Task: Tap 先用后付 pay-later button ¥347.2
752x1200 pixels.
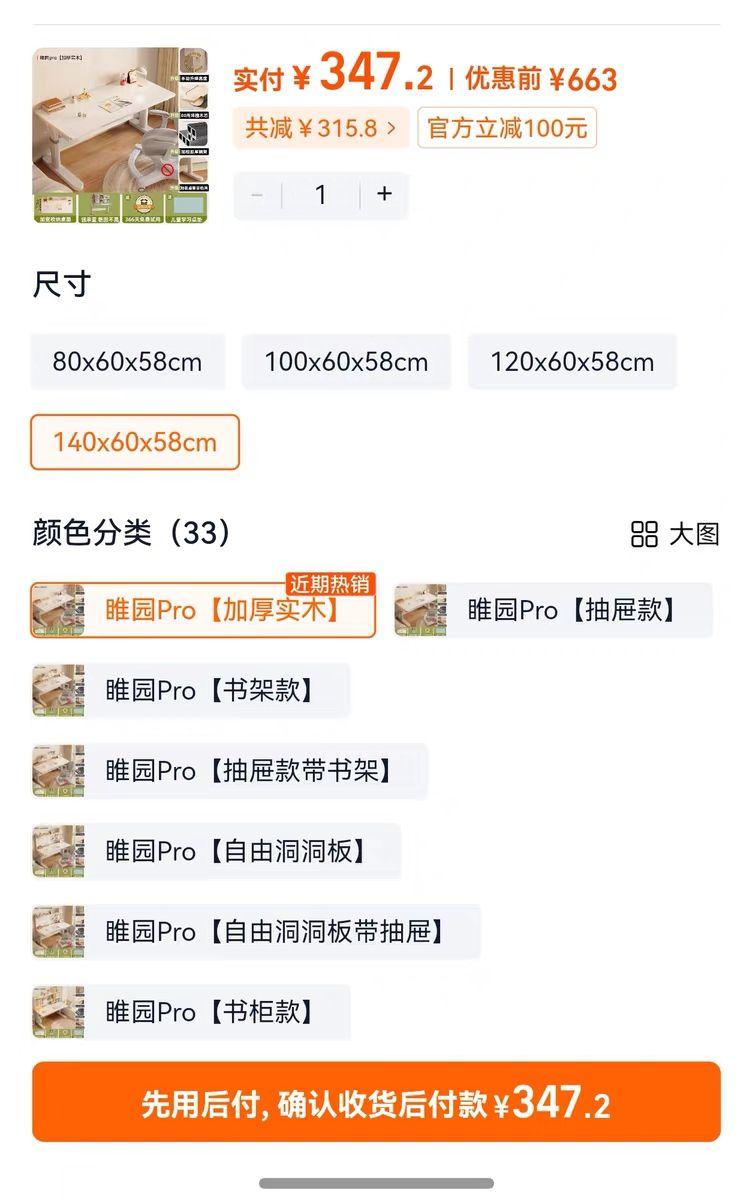Action: click(376, 1102)
